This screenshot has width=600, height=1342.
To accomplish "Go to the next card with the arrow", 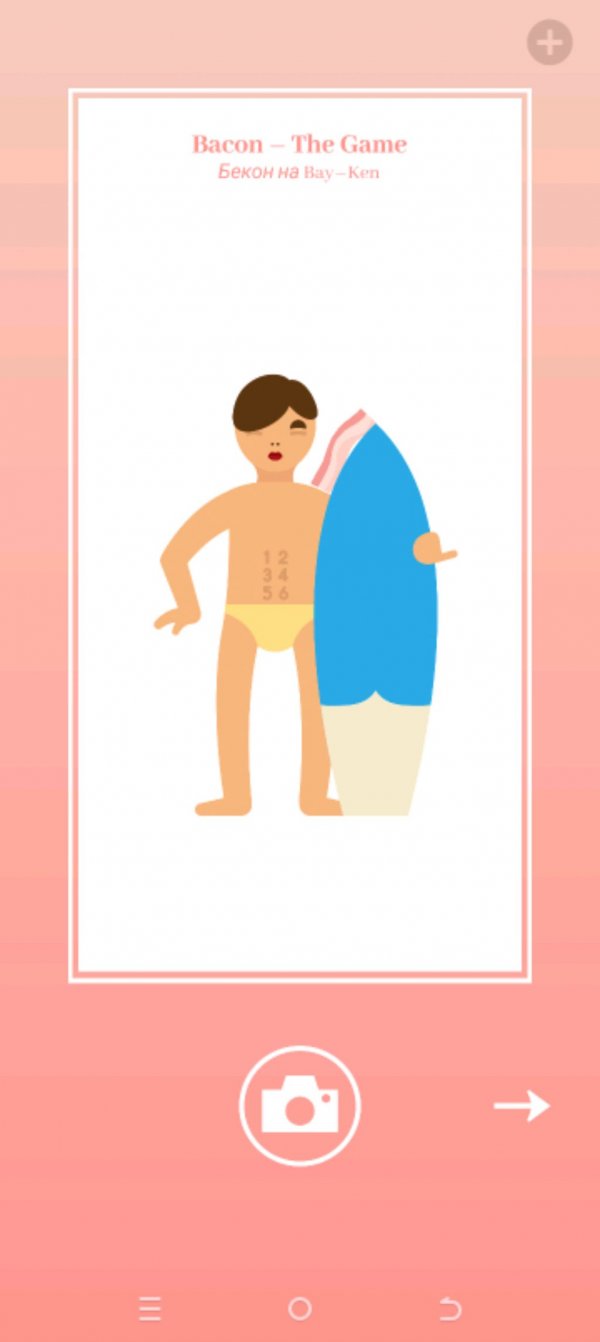I will click(522, 1106).
